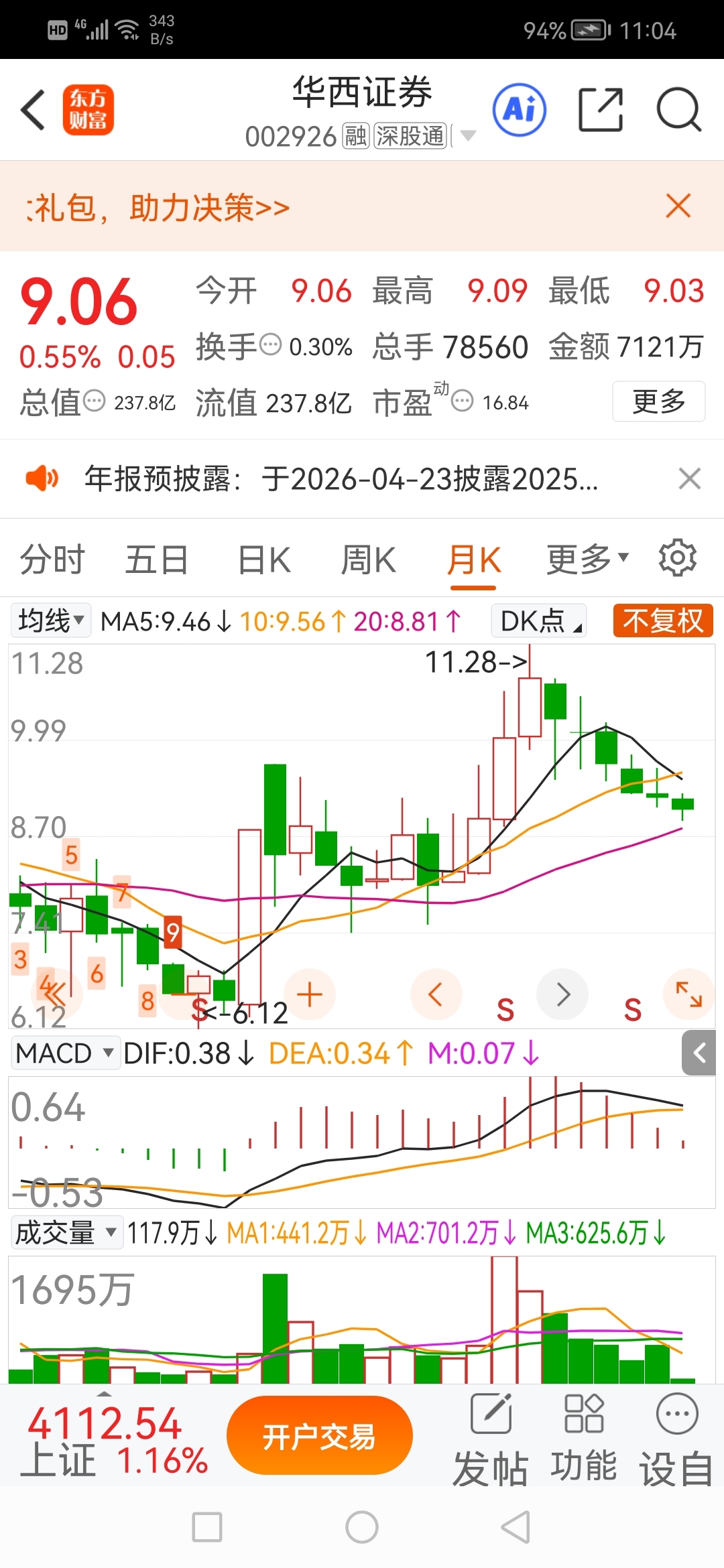Viewport: 724px width, 1568px height.
Task: Tap the 开户交易 button
Action: [x=319, y=1436]
